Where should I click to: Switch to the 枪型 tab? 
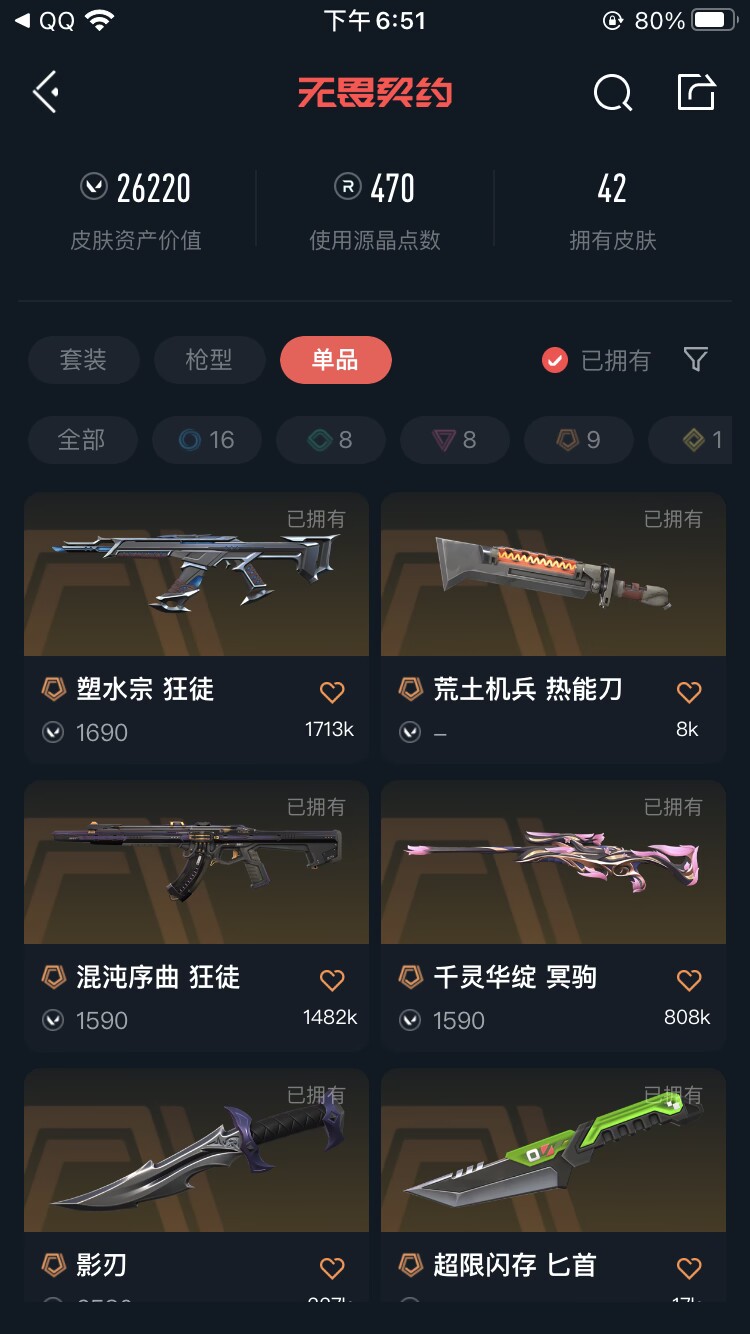[x=209, y=360]
